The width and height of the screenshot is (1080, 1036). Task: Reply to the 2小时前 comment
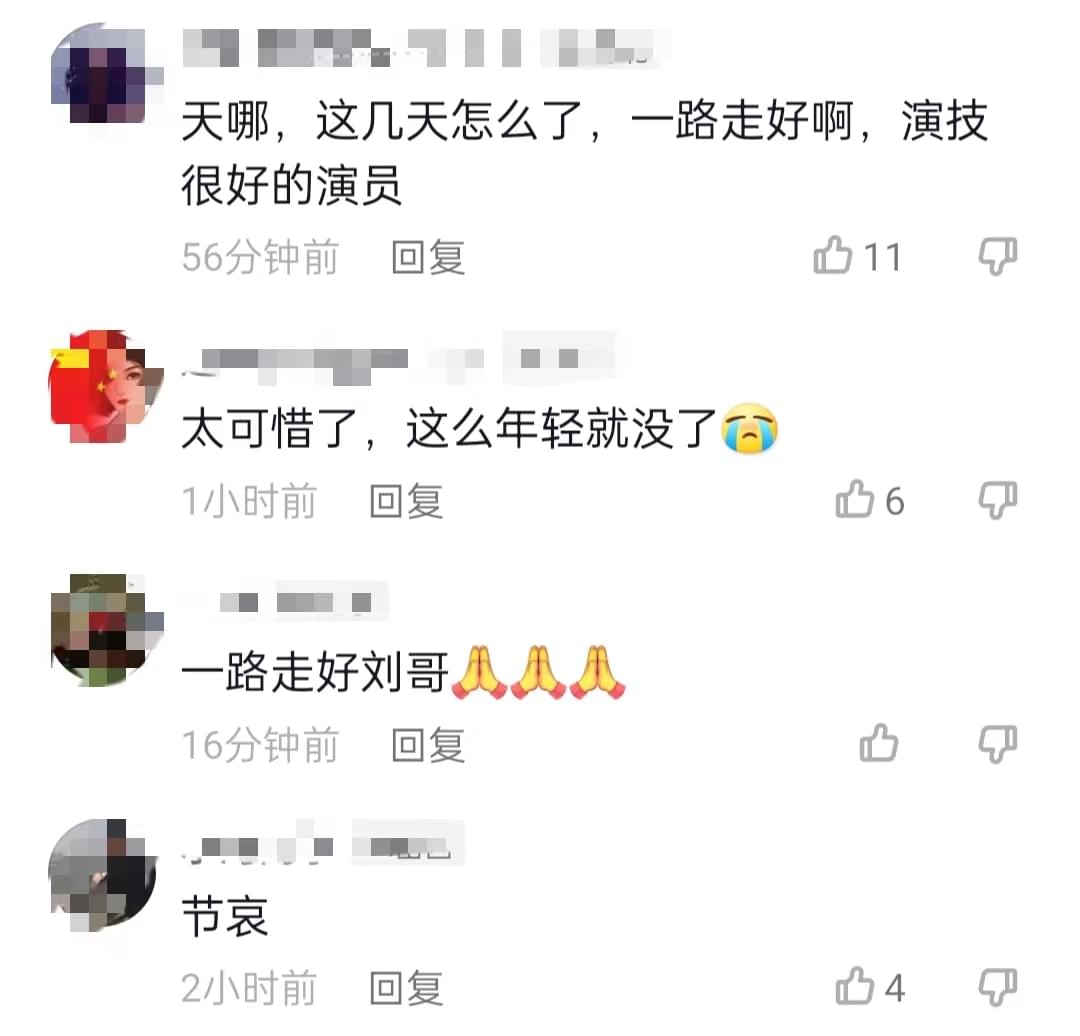pyautogui.click(x=406, y=989)
